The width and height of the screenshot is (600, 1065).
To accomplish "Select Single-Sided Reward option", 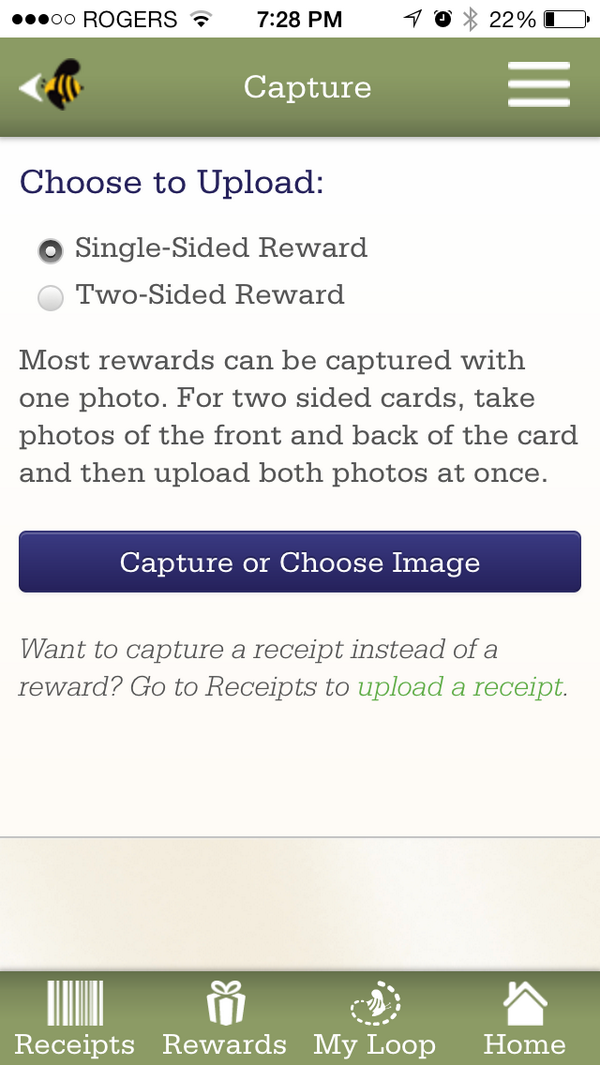I will [50, 250].
